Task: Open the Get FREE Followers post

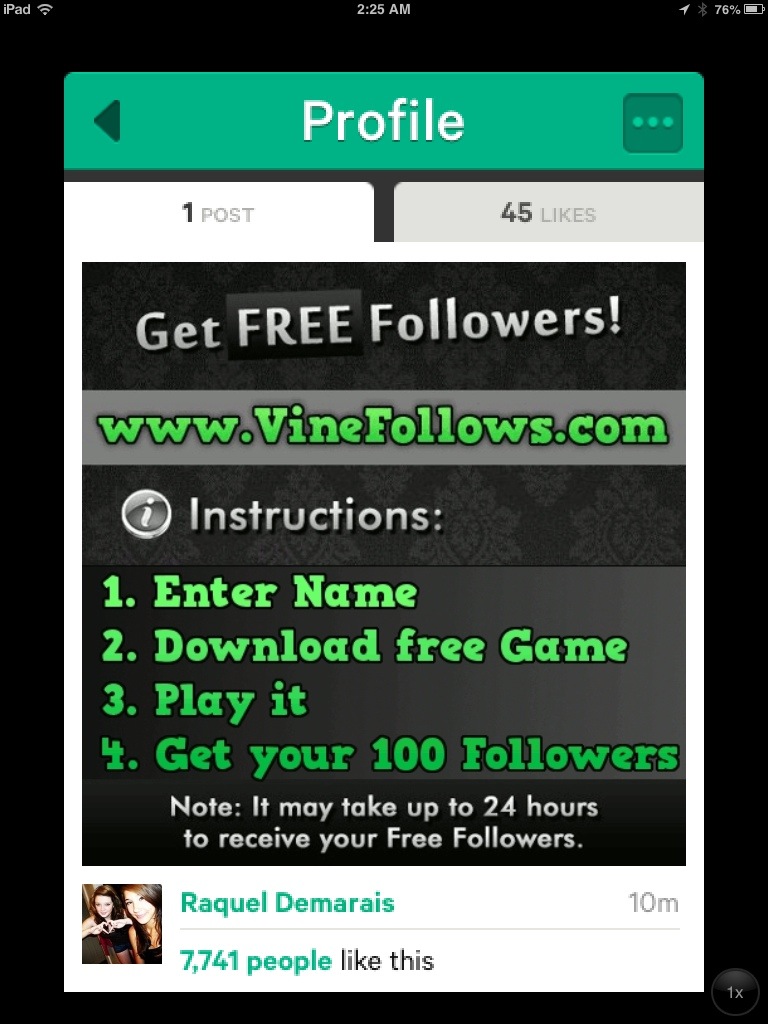Action: [383, 563]
